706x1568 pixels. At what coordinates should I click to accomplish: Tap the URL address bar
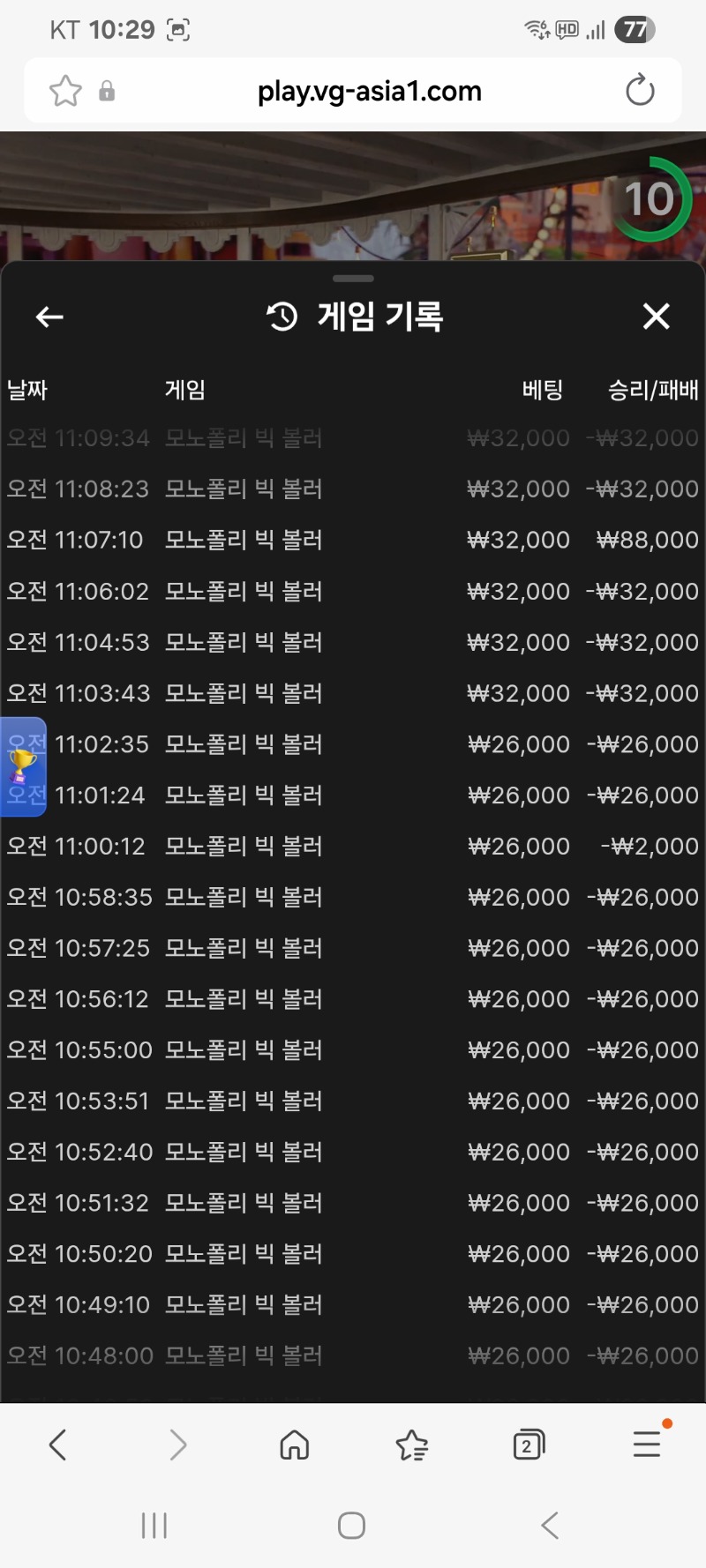pyautogui.click(x=369, y=91)
